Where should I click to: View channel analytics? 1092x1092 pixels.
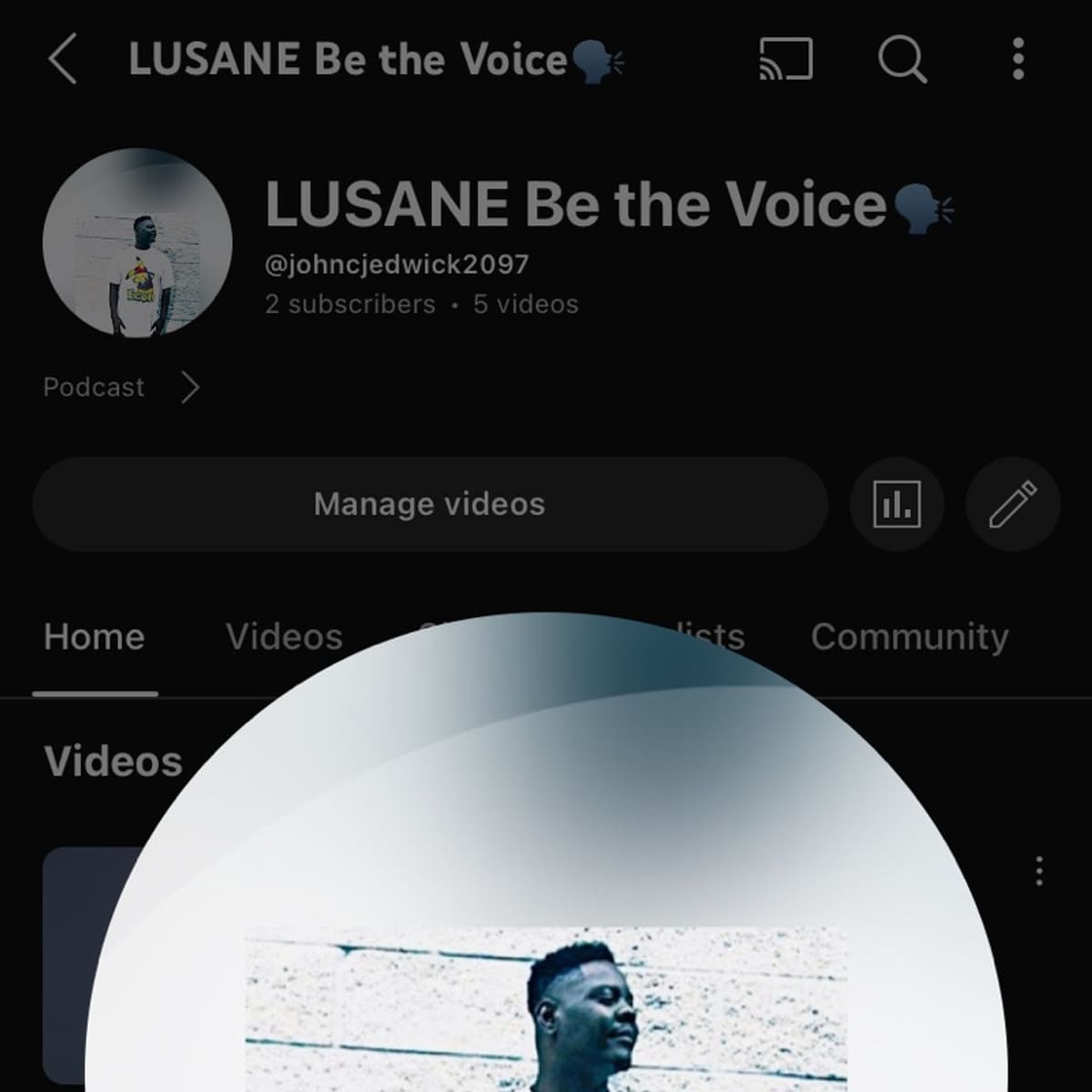pos(896,504)
